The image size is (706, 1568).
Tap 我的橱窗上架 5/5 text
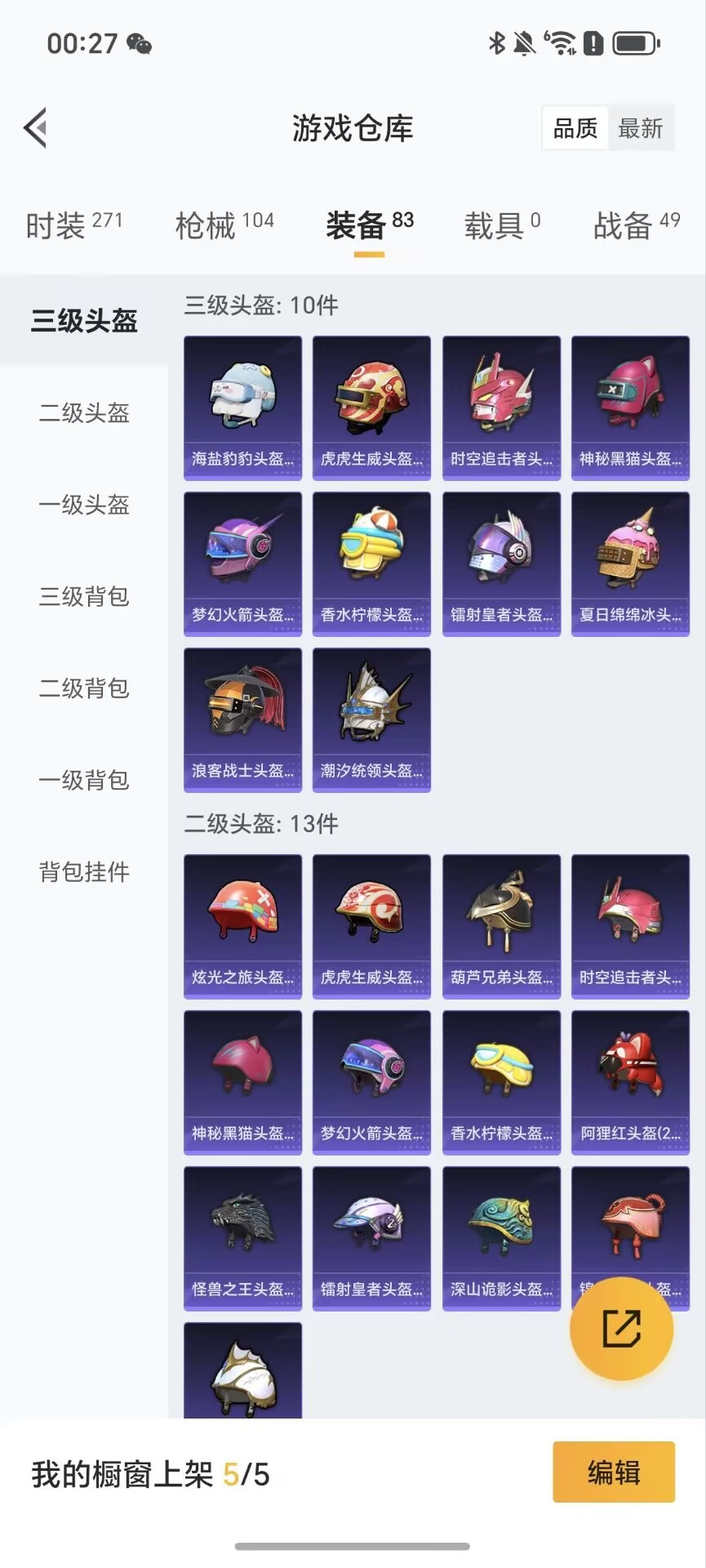(149, 1473)
